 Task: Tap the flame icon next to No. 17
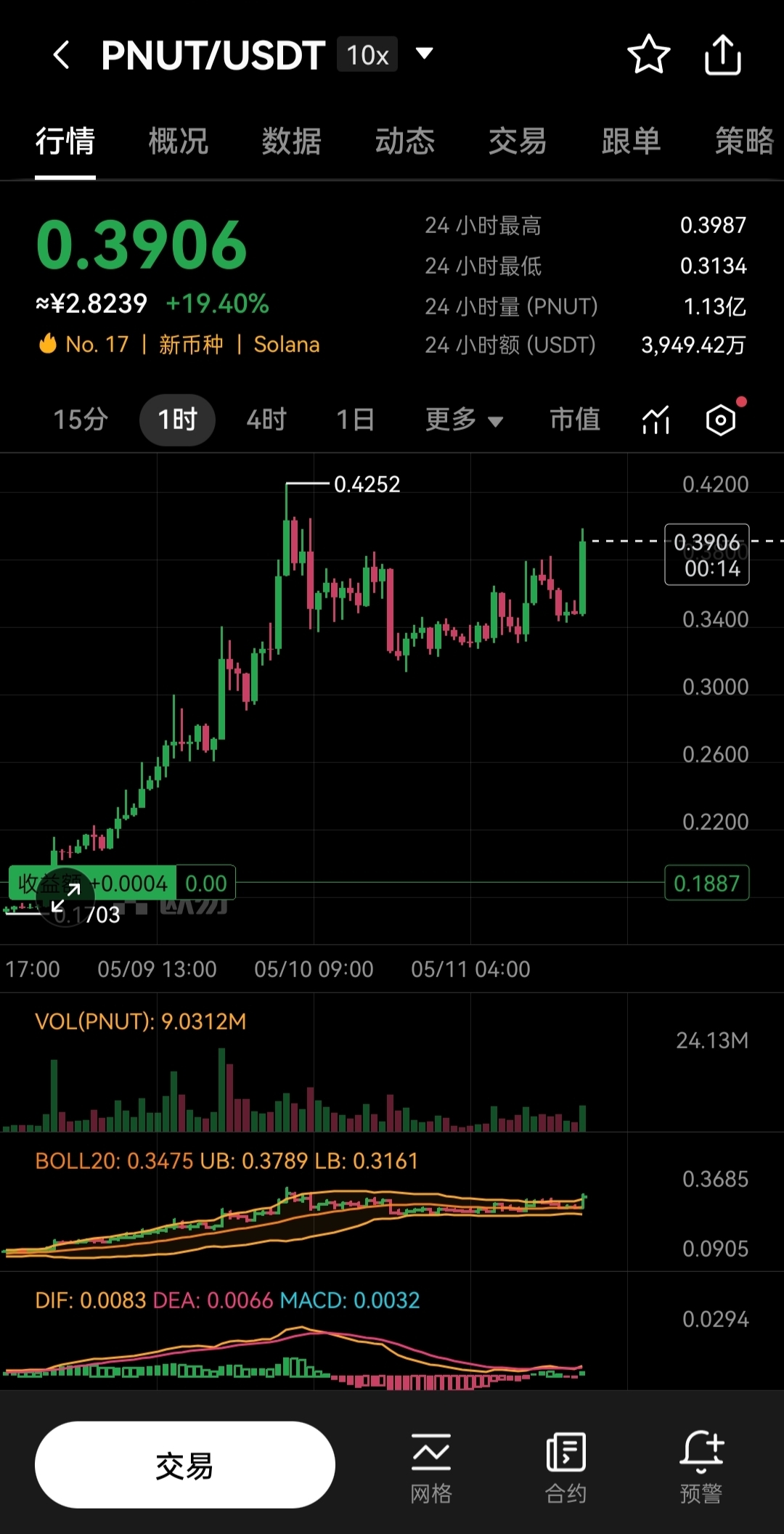coord(48,343)
